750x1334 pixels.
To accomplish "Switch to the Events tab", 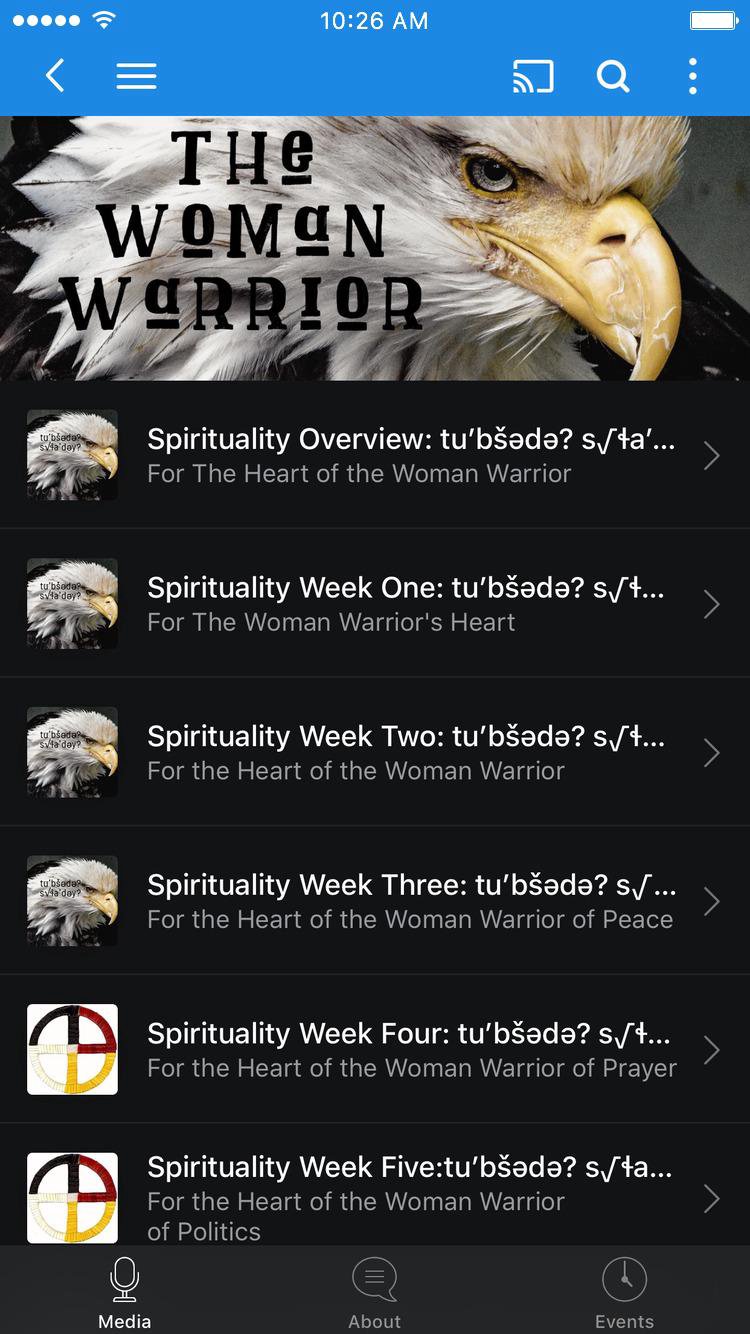I will click(x=624, y=1292).
